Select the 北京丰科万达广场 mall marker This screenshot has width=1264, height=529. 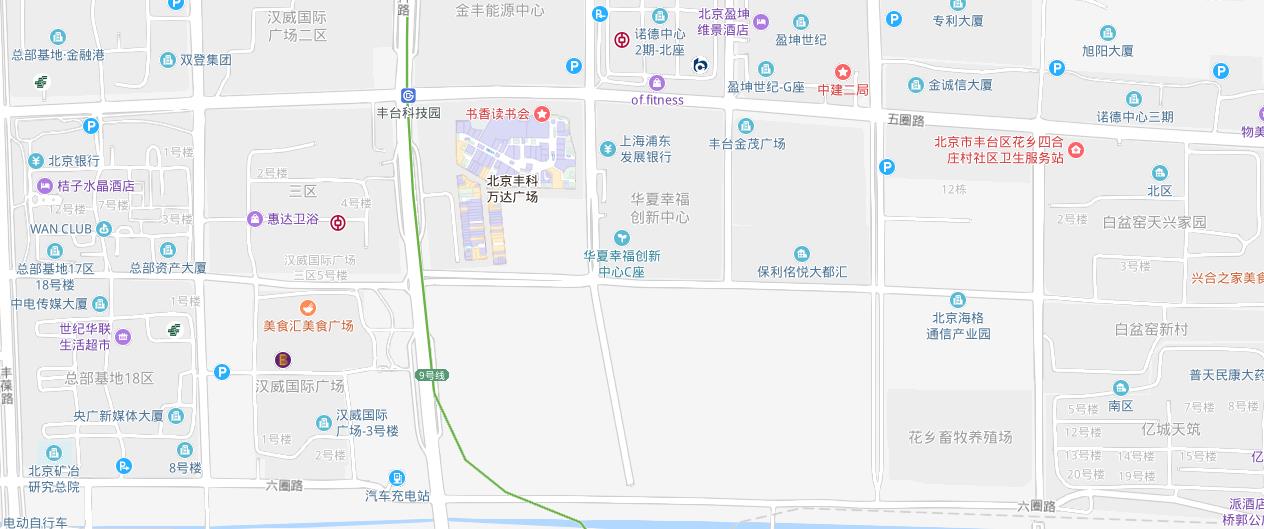click(x=513, y=188)
